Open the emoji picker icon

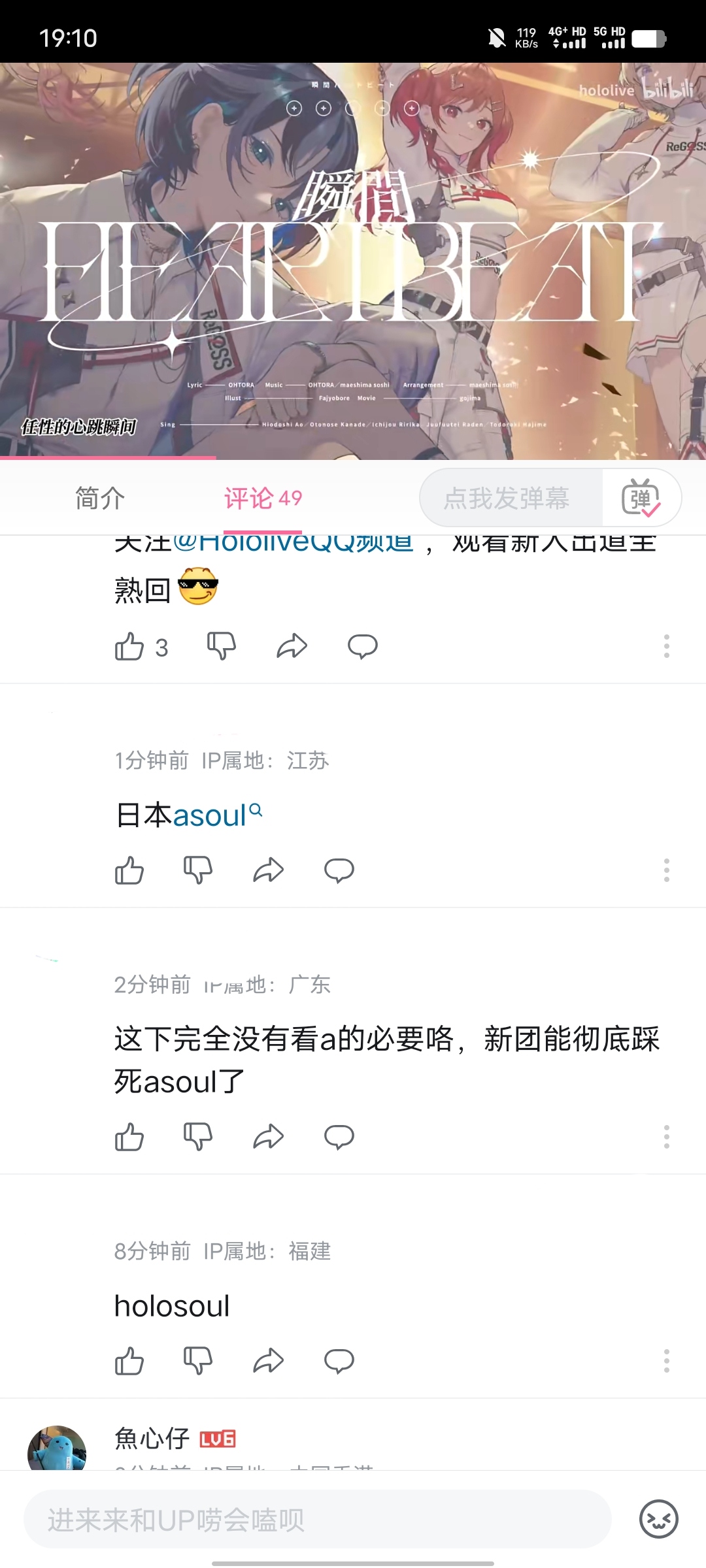(x=658, y=1519)
